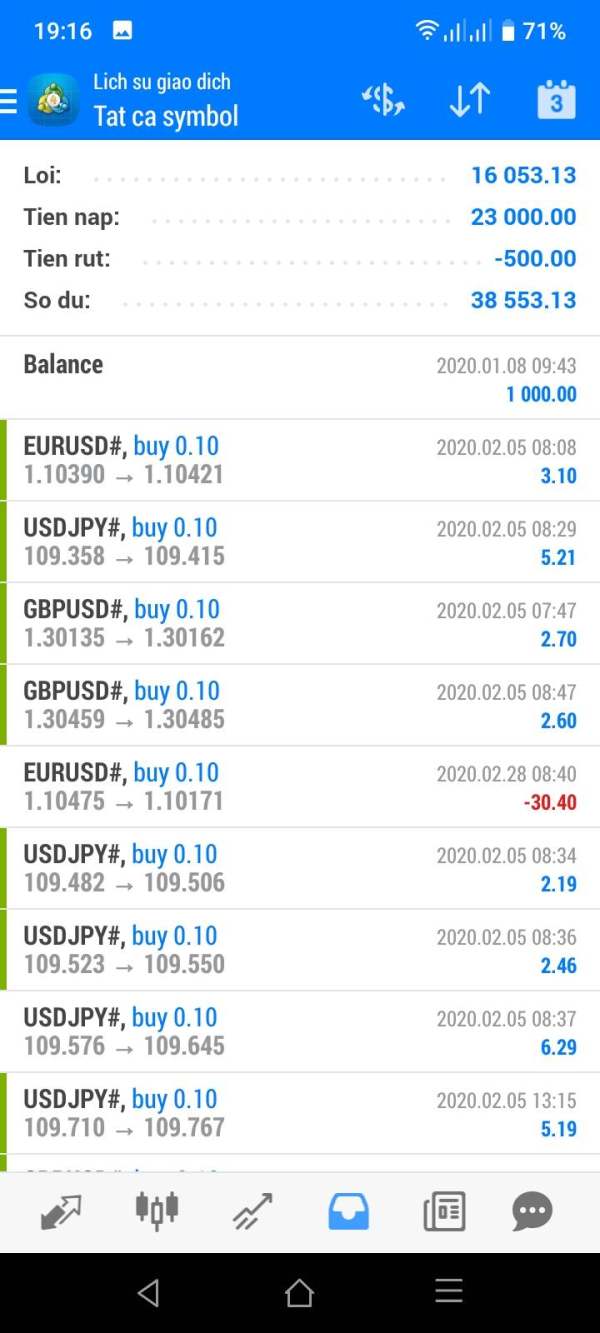600x1333 pixels.
Task: Select GBPUSD# trade with profit 2.60
Action: tap(300, 705)
